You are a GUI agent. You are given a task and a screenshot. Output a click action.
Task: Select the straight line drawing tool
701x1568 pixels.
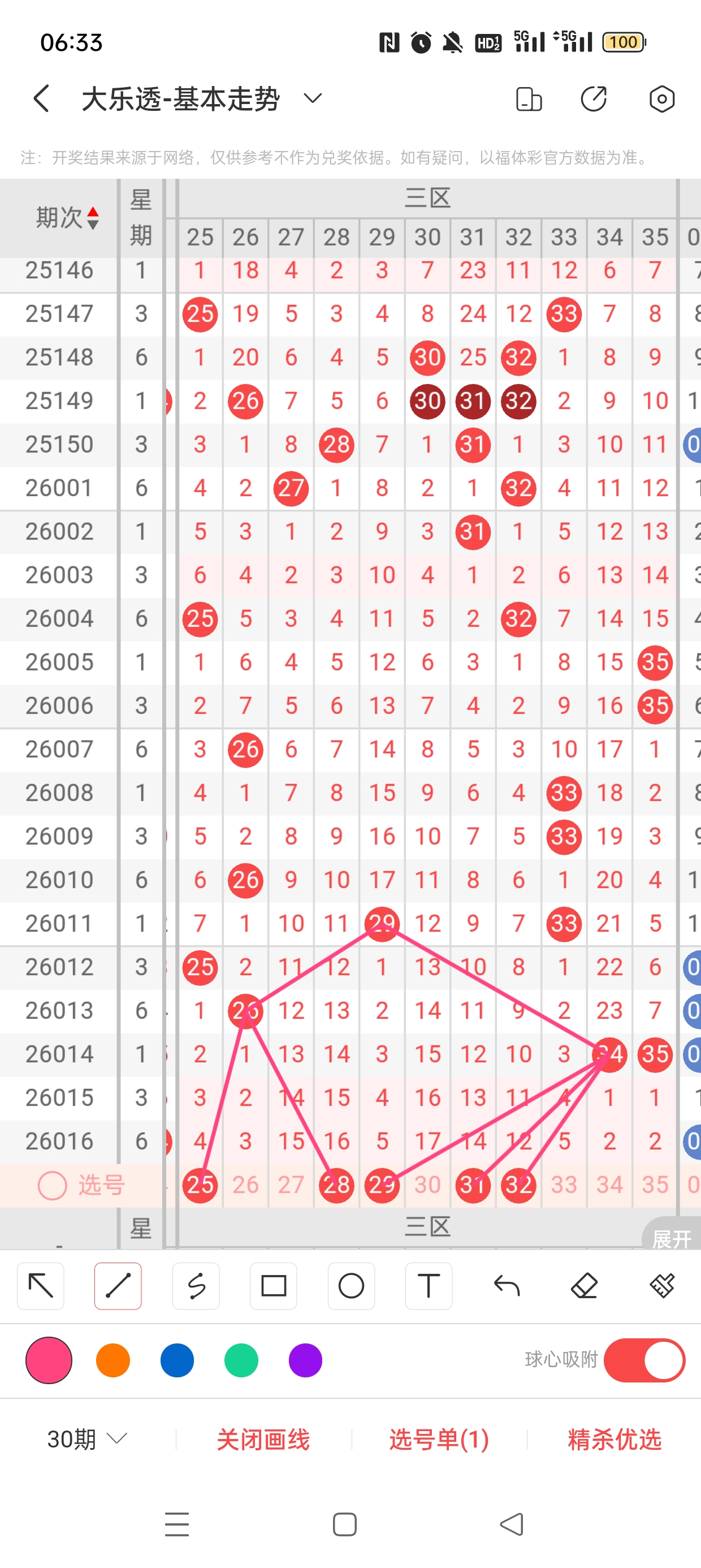pyautogui.click(x=118, y=1286)
